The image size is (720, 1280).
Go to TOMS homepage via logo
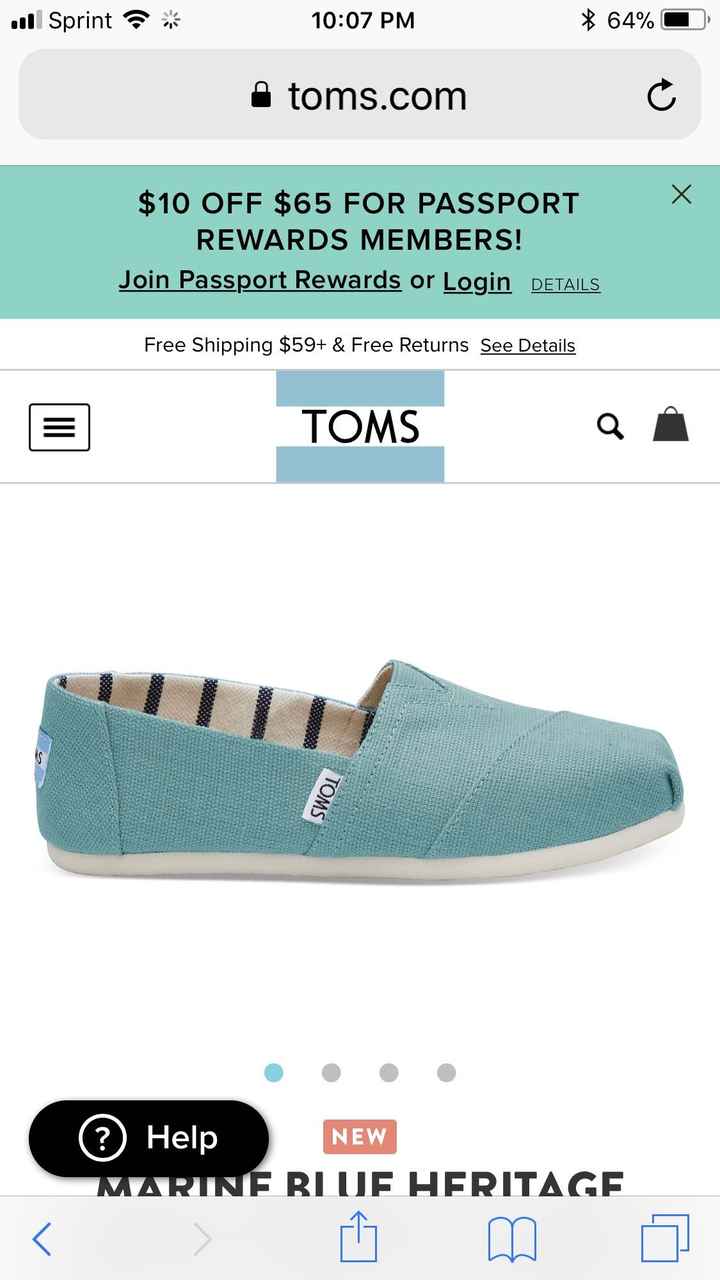tap(360, 427)
